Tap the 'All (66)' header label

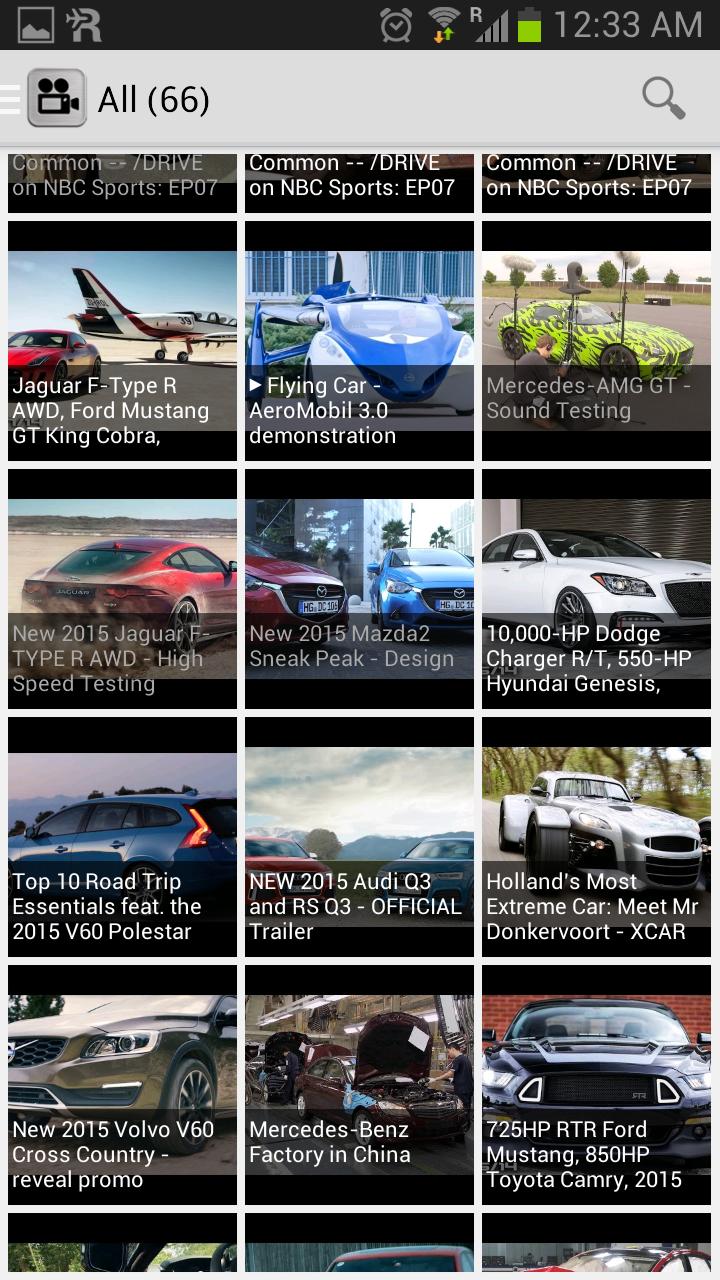[x=154, y=99]
